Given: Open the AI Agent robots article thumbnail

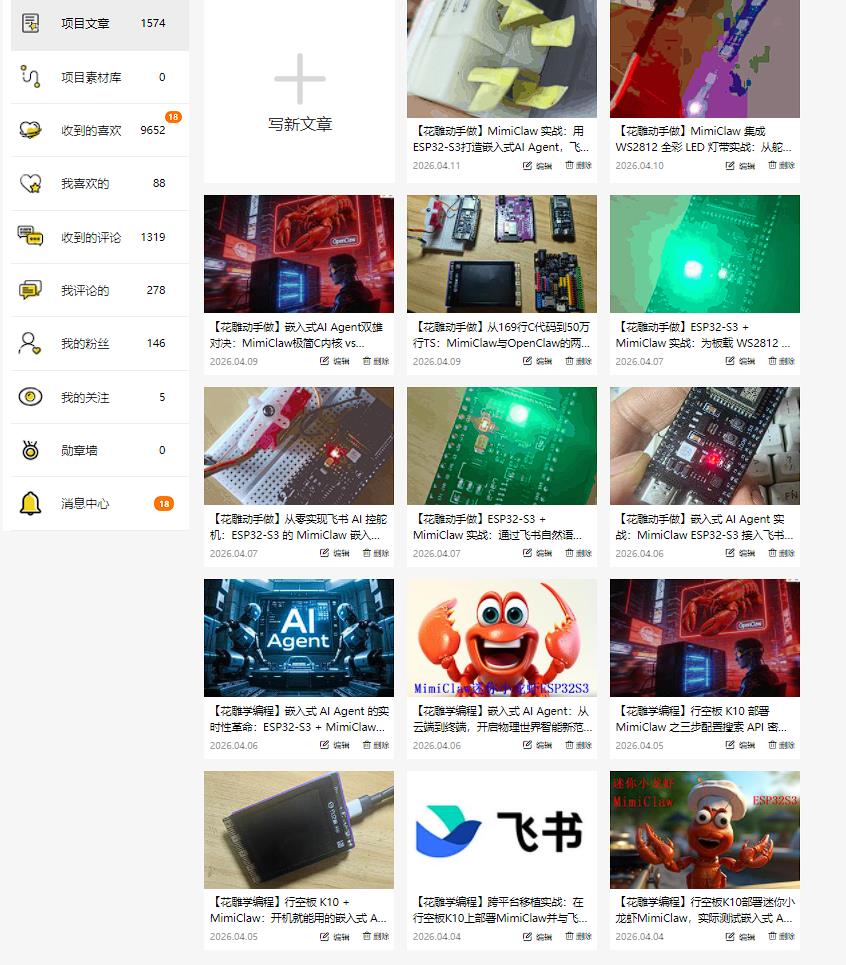Looking at the screenshot, I should 298,638.
